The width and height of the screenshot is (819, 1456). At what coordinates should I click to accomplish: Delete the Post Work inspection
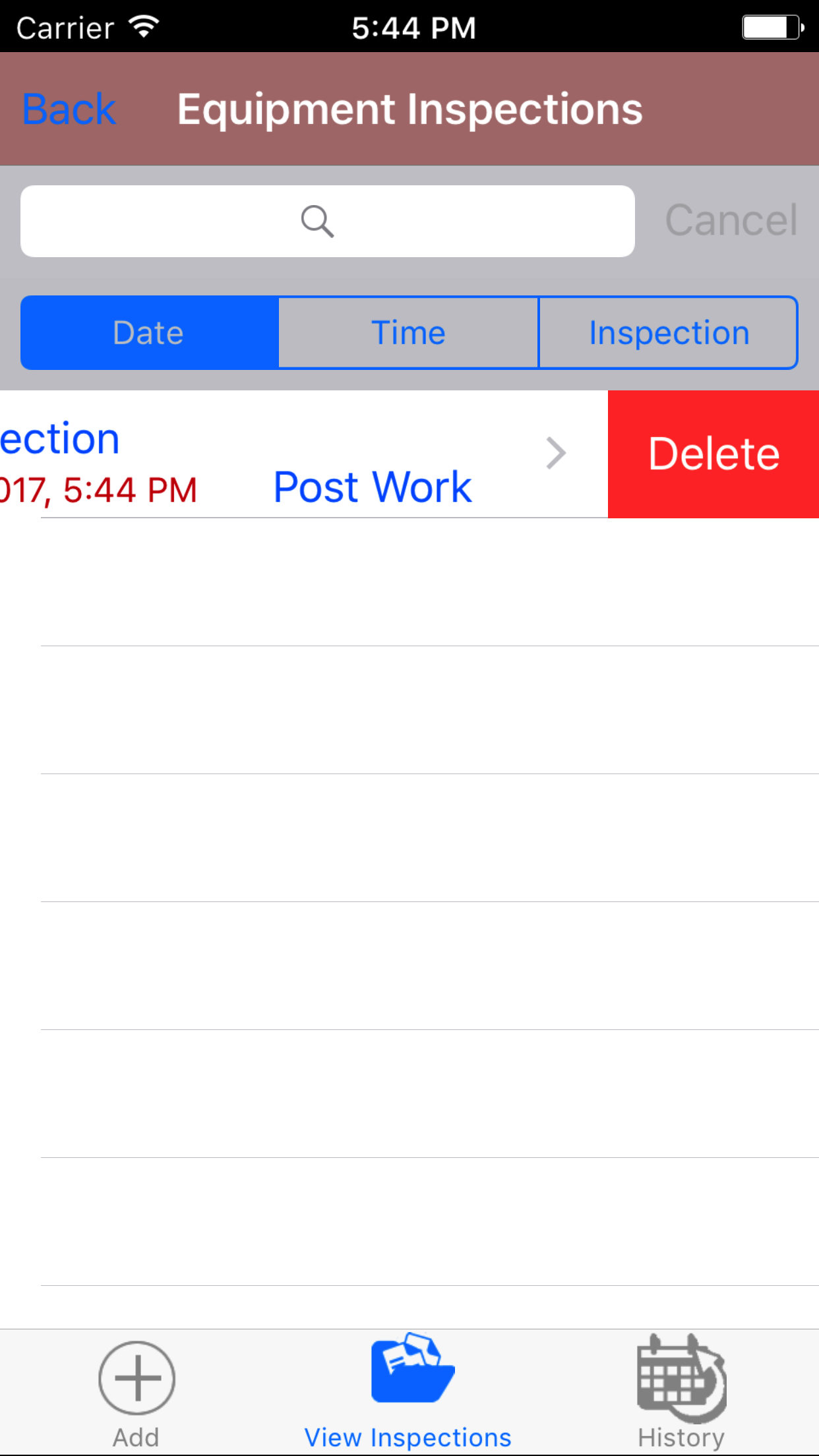click(x=713, y=454)
